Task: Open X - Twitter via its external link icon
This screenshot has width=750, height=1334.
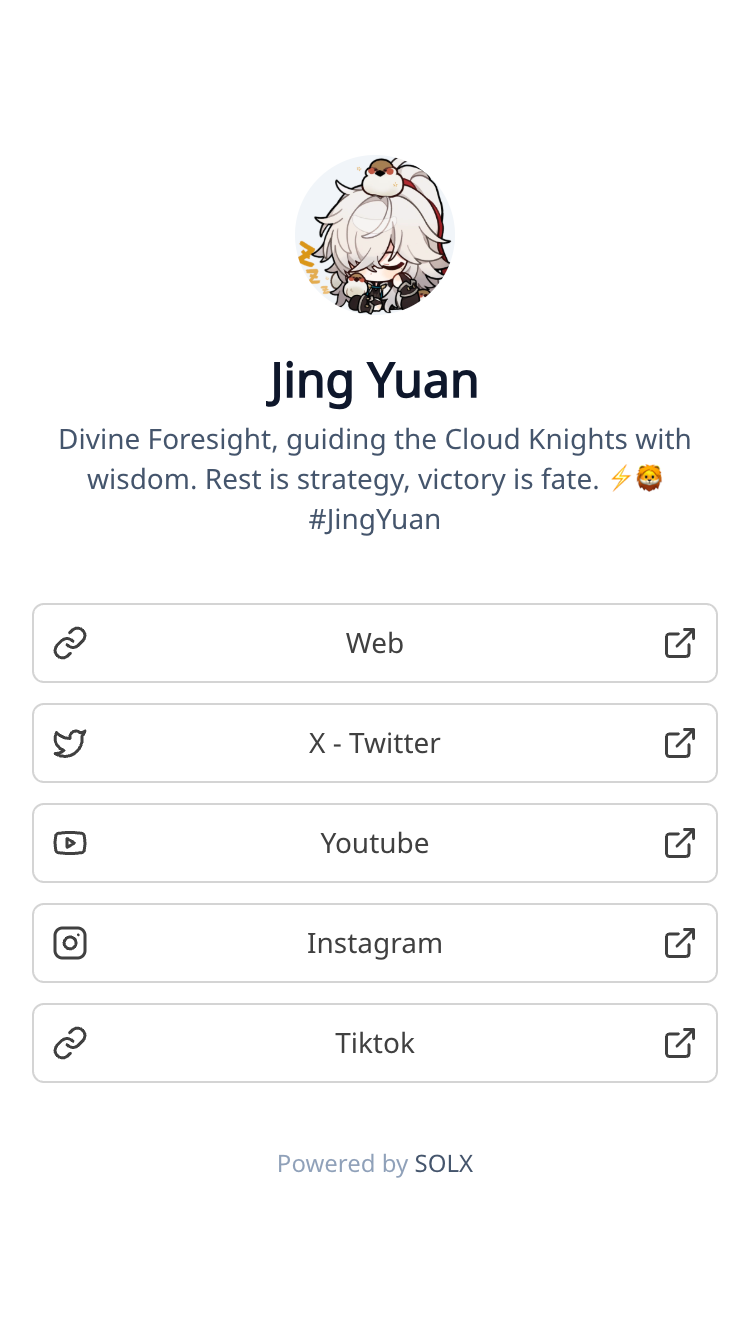Action: [x=679, y=743]
